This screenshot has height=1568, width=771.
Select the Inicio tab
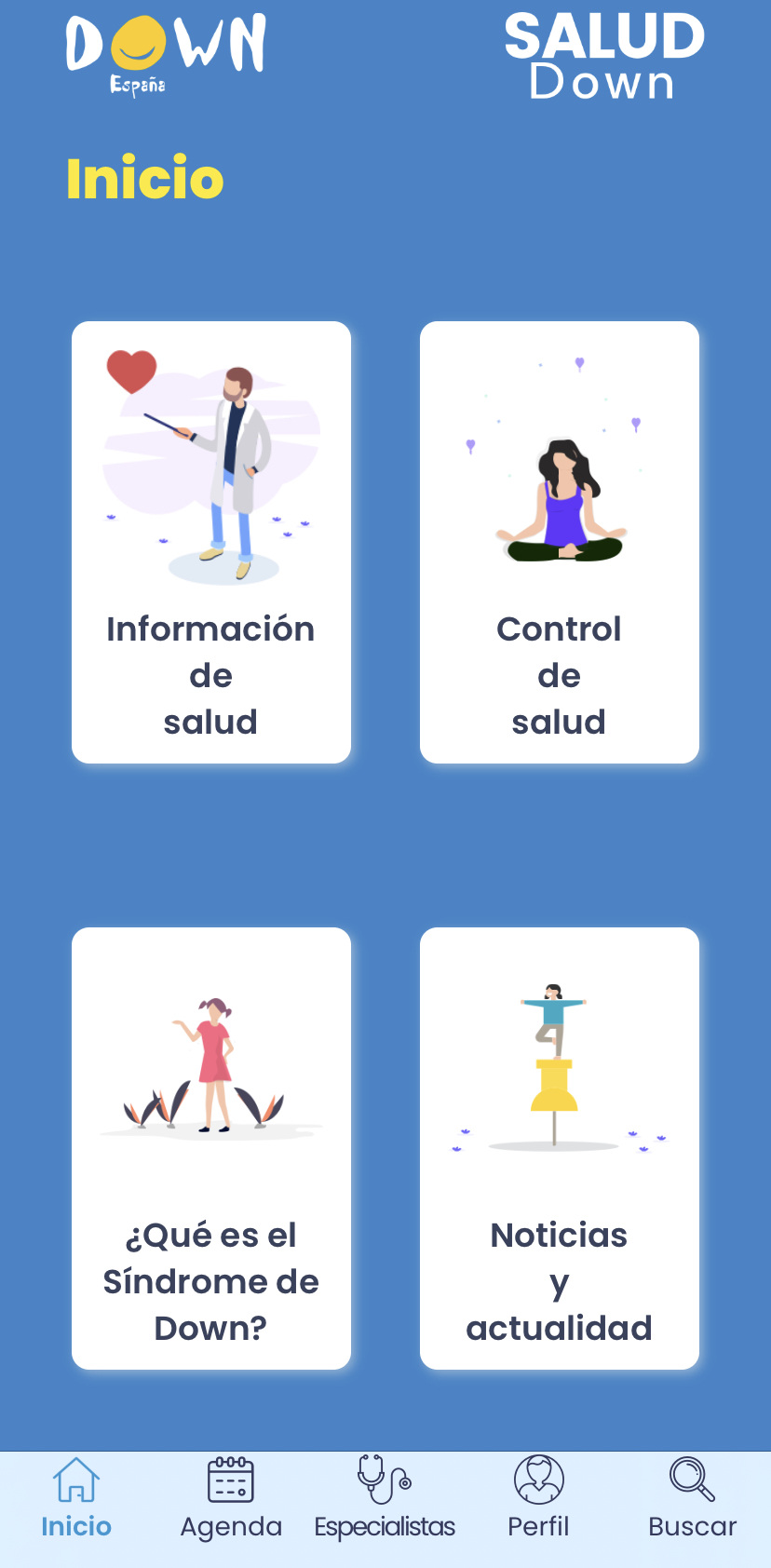tap(76, 1499)
